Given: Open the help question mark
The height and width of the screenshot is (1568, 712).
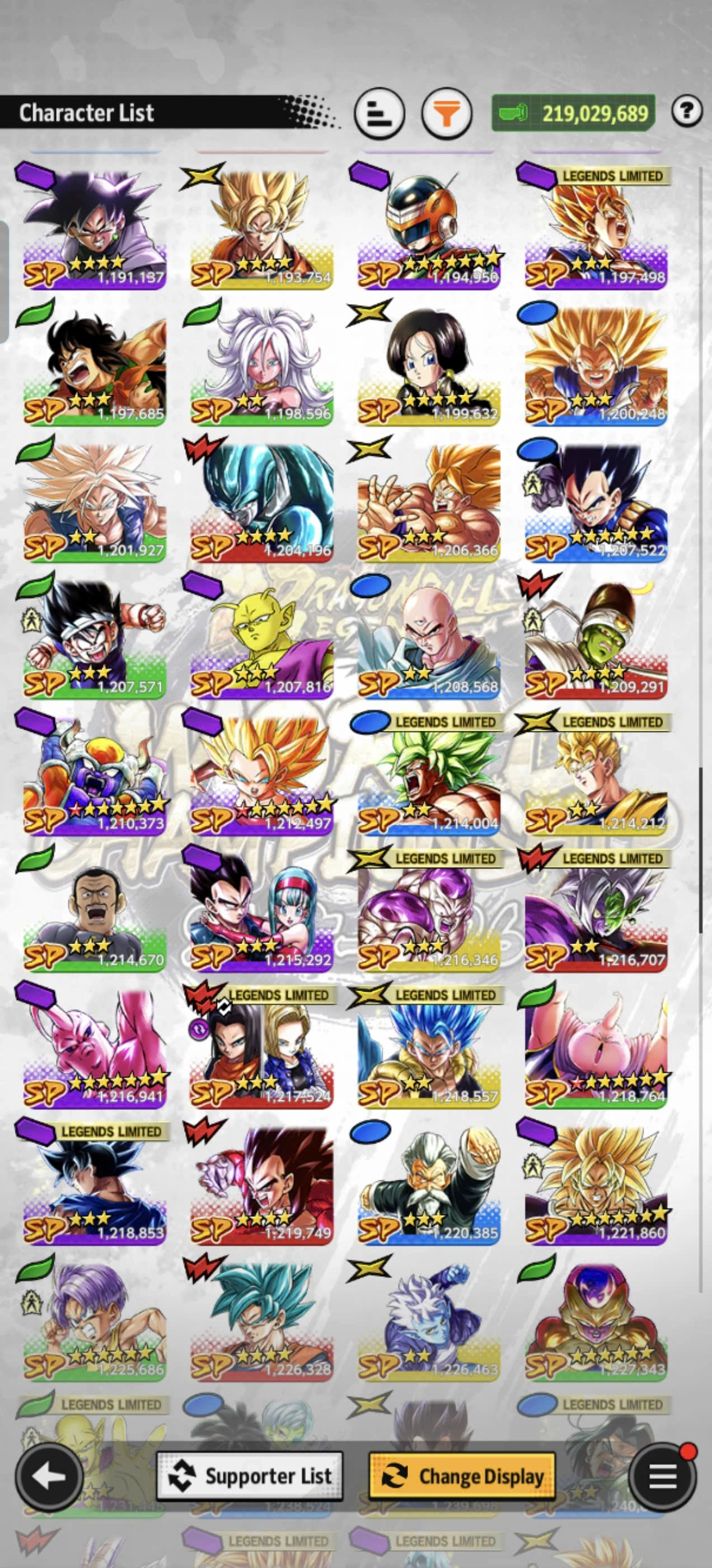Looking at the screenshot, I should coord(686,111).
